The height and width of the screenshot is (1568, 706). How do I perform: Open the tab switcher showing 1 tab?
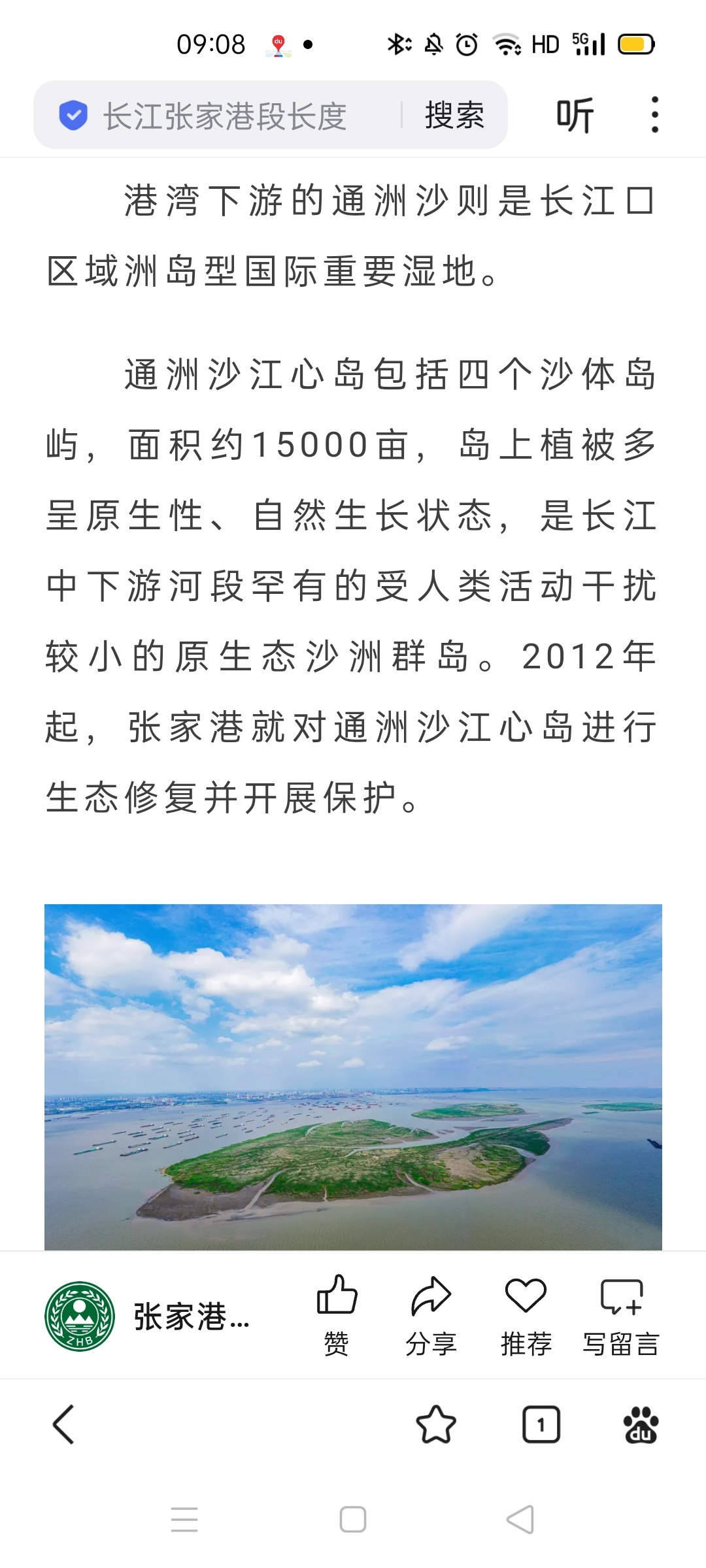[541, 1424]
